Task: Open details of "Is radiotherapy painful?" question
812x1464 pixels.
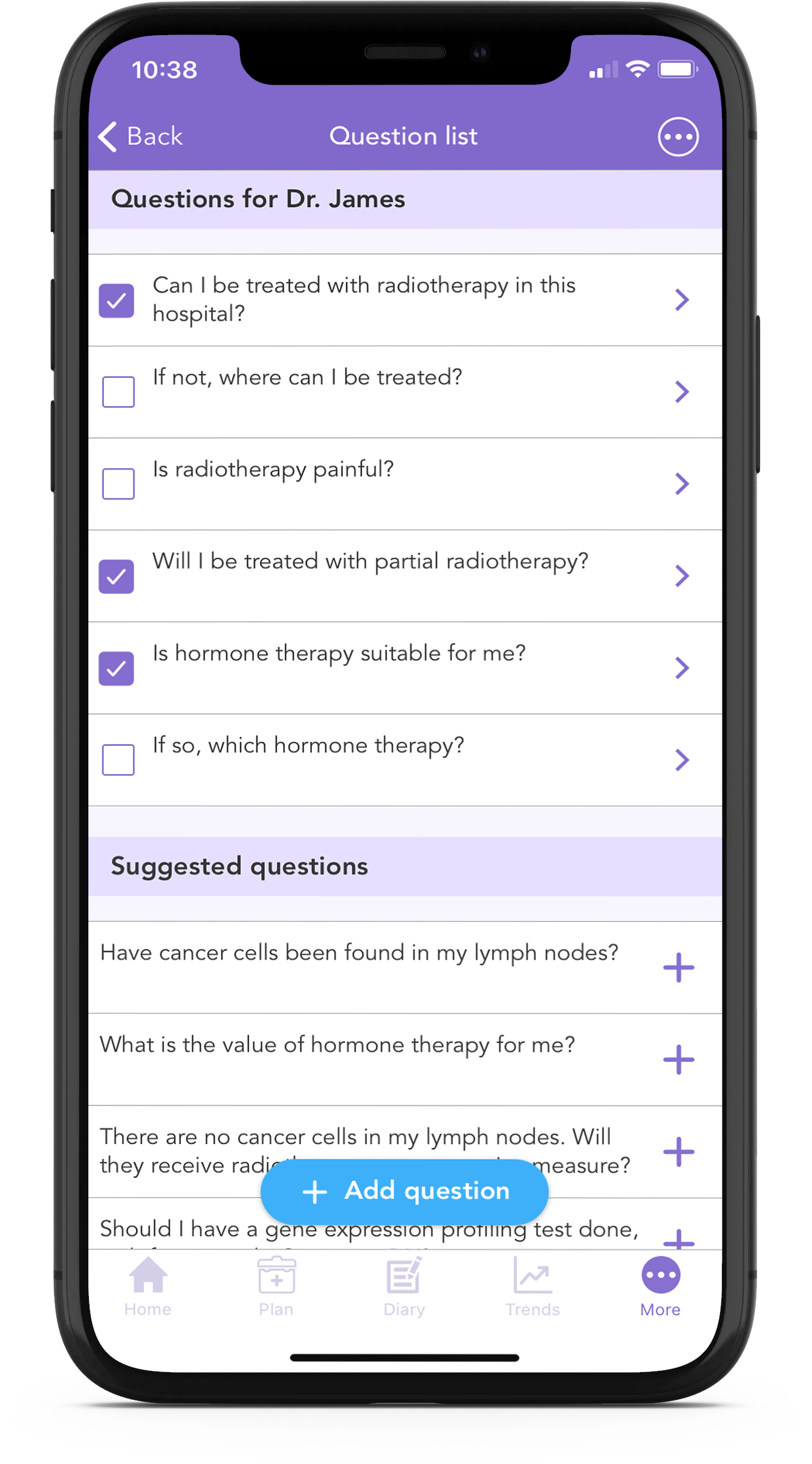Action: (682, 484)
